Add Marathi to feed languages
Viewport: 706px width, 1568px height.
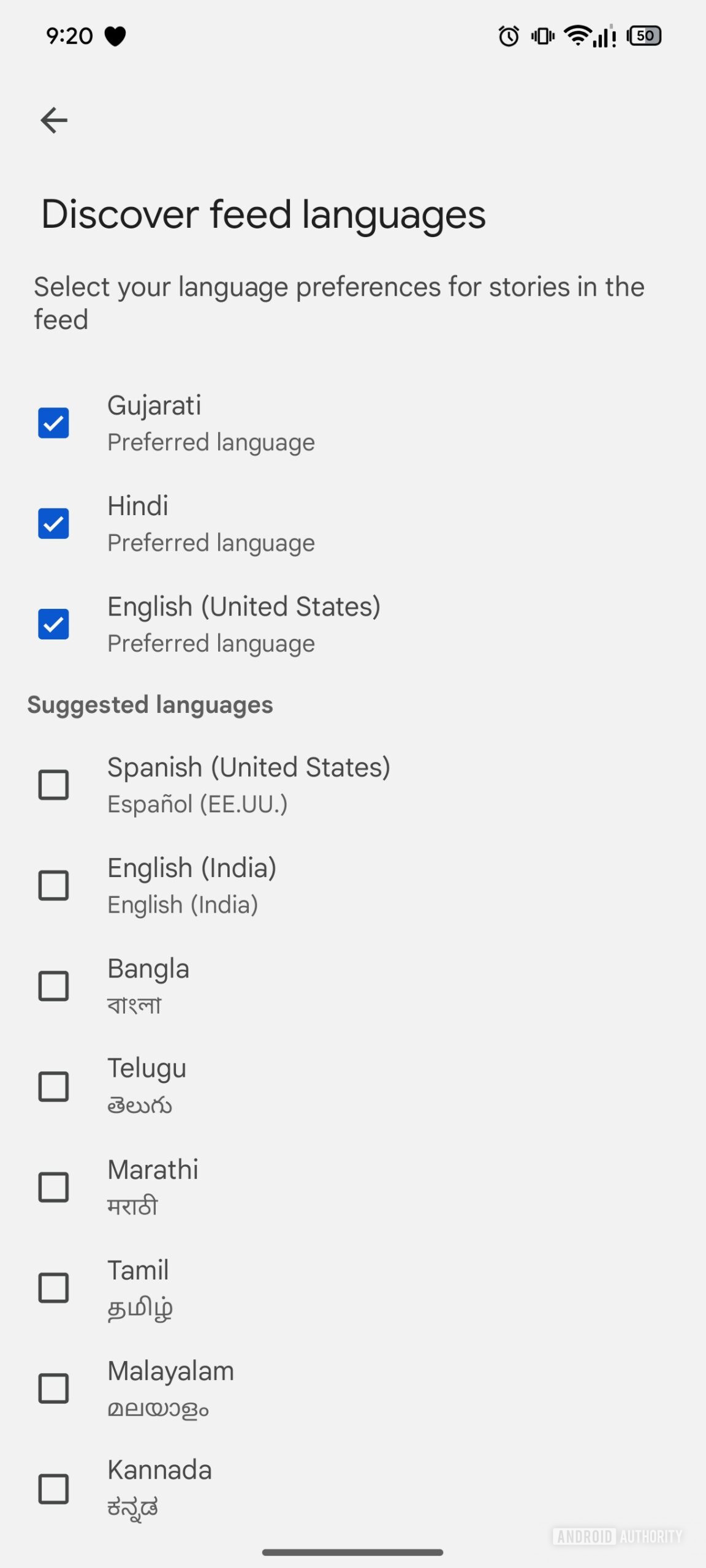point(53,1187)
